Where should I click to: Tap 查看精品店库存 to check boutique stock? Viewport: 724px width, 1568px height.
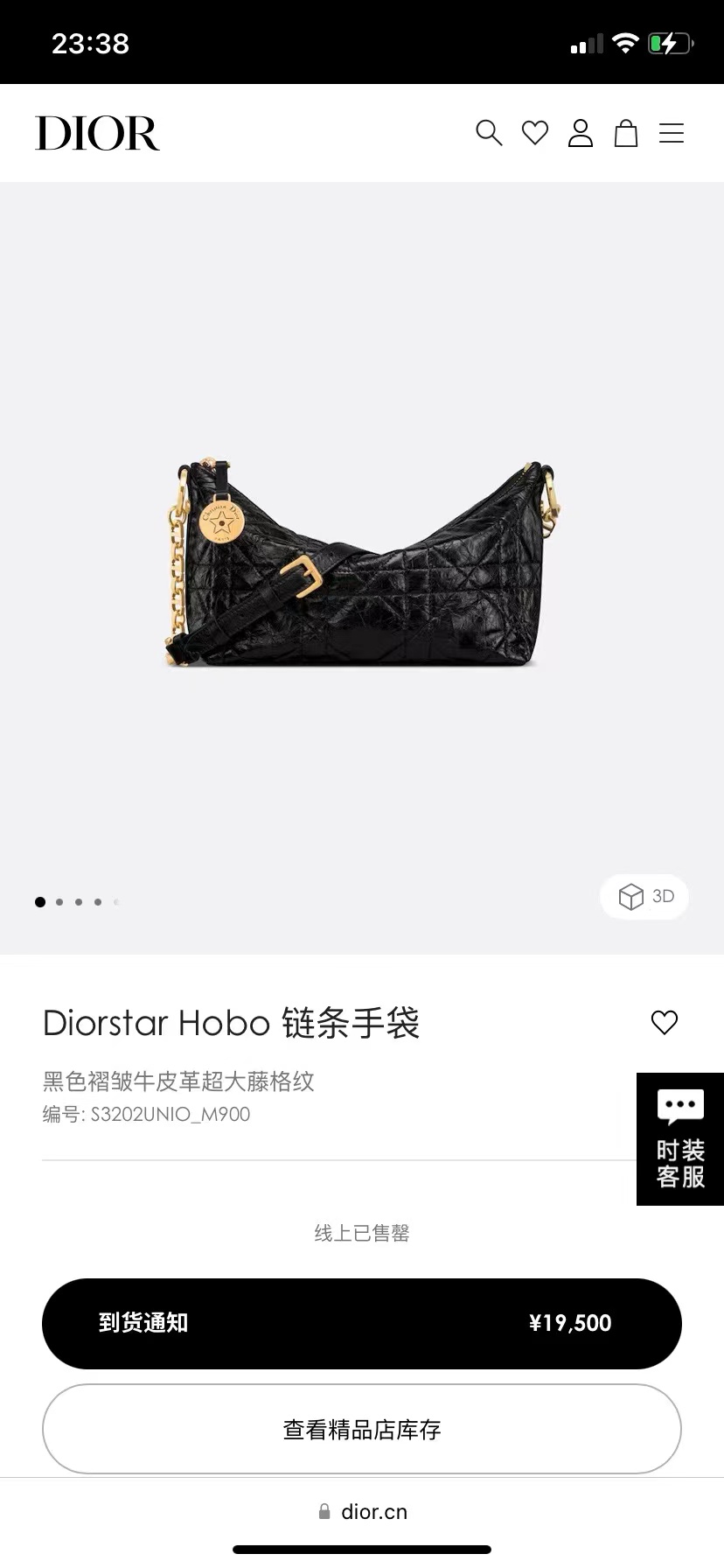[362, 1430]
